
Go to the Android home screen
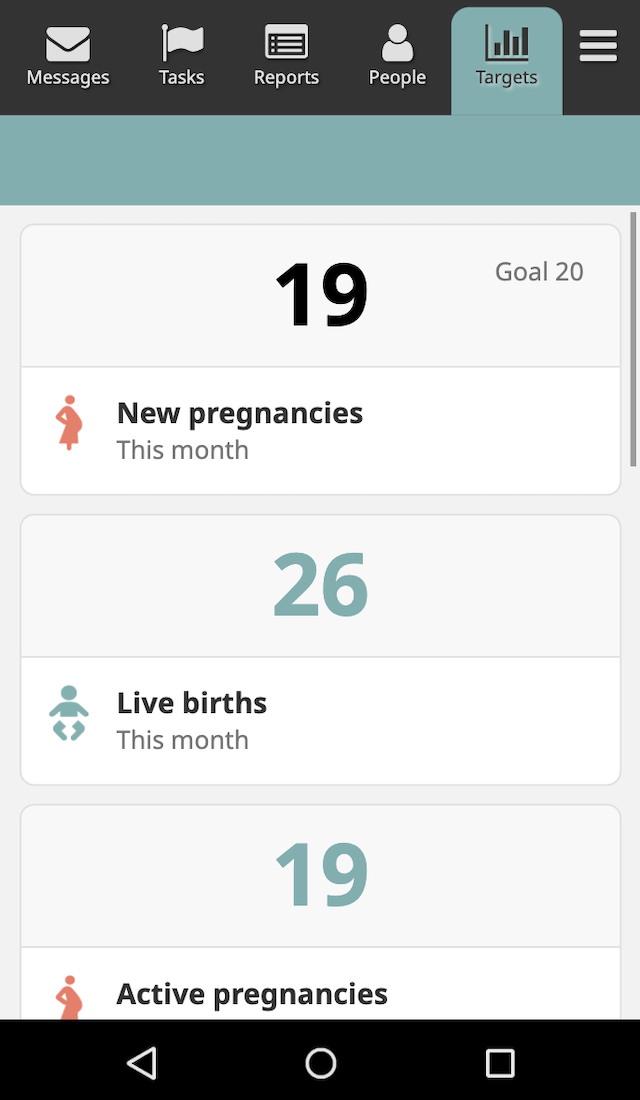tap(321, 1063)
